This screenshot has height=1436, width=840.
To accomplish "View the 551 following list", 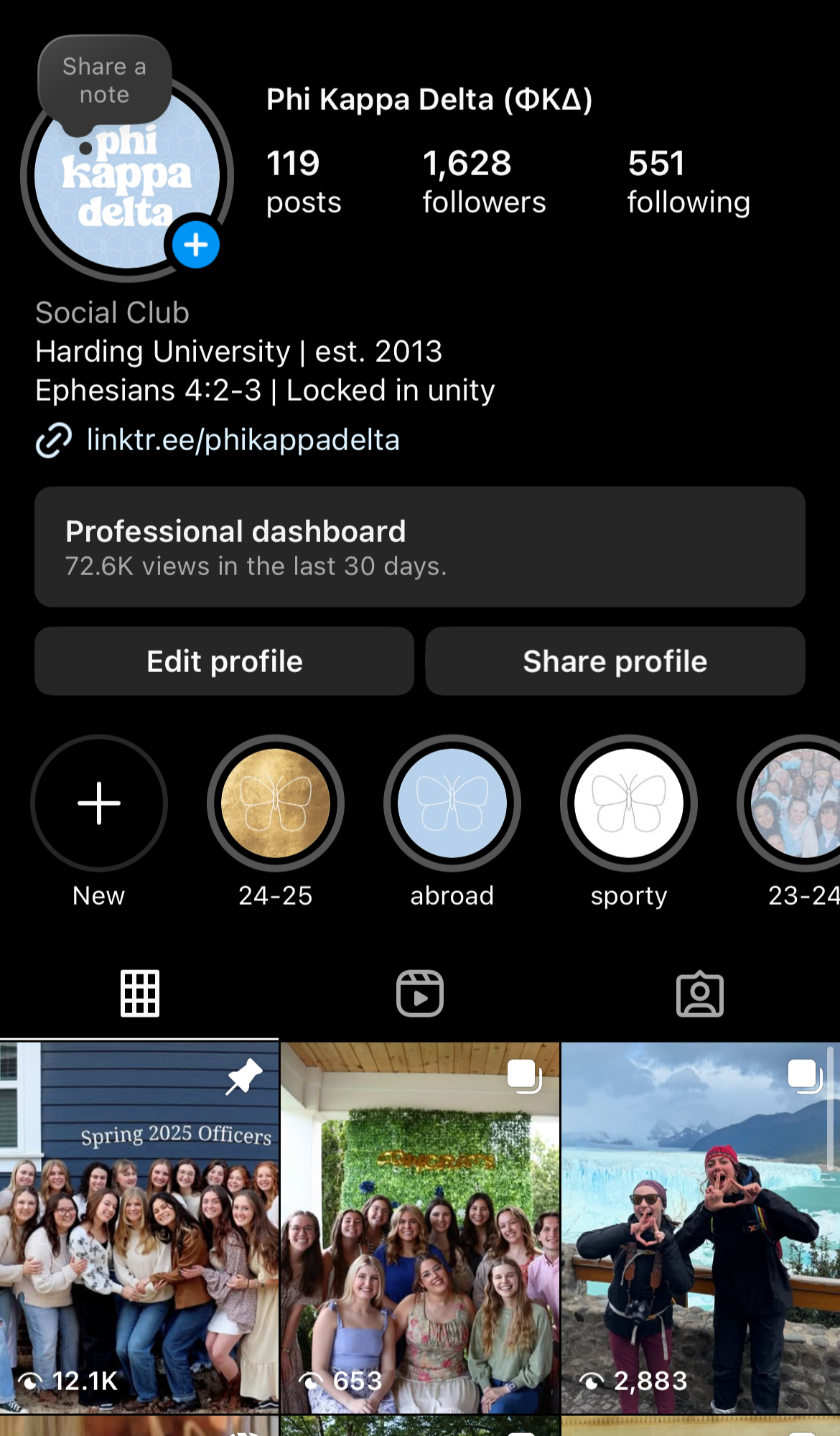I will (689, 182).
